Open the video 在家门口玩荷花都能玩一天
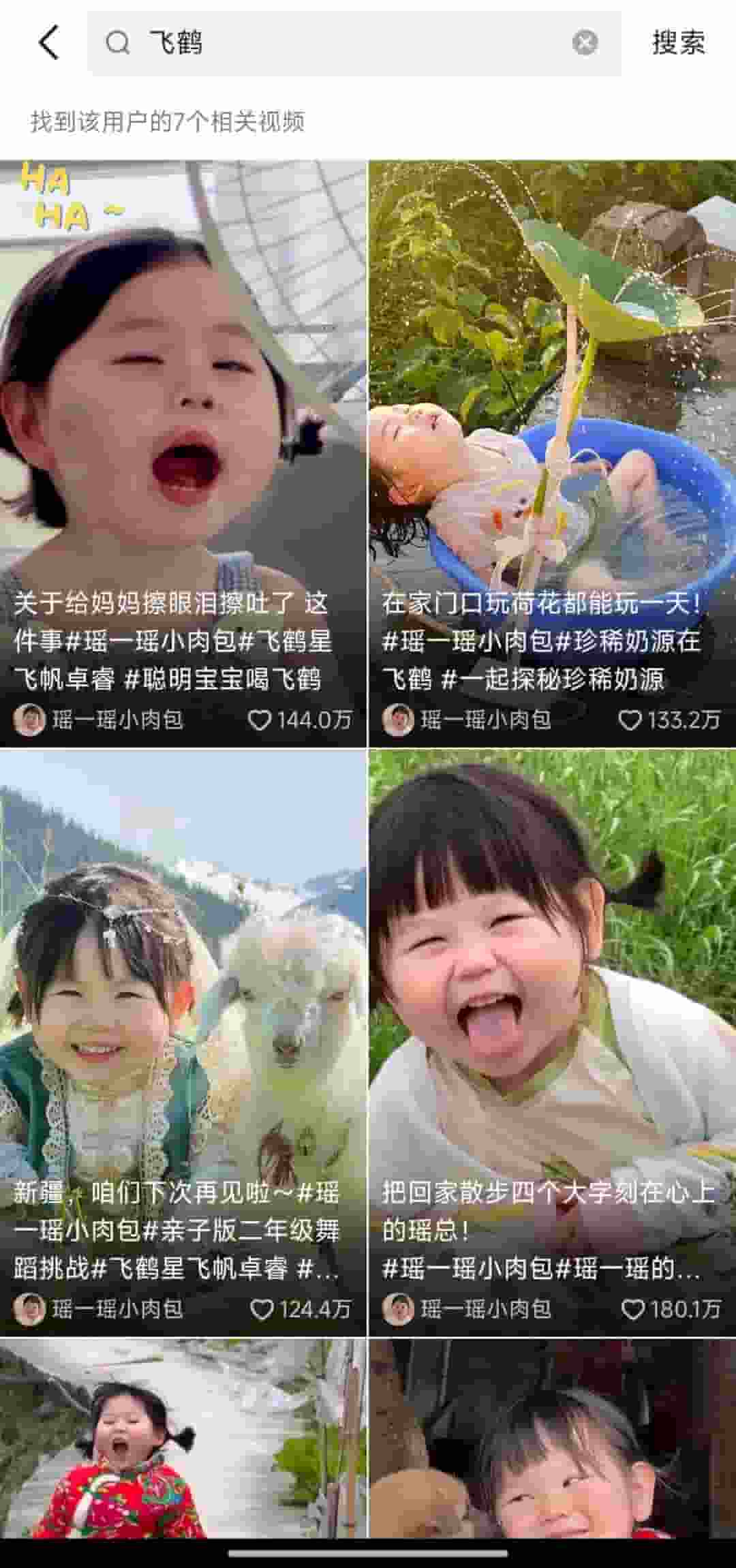 [552, 409]
